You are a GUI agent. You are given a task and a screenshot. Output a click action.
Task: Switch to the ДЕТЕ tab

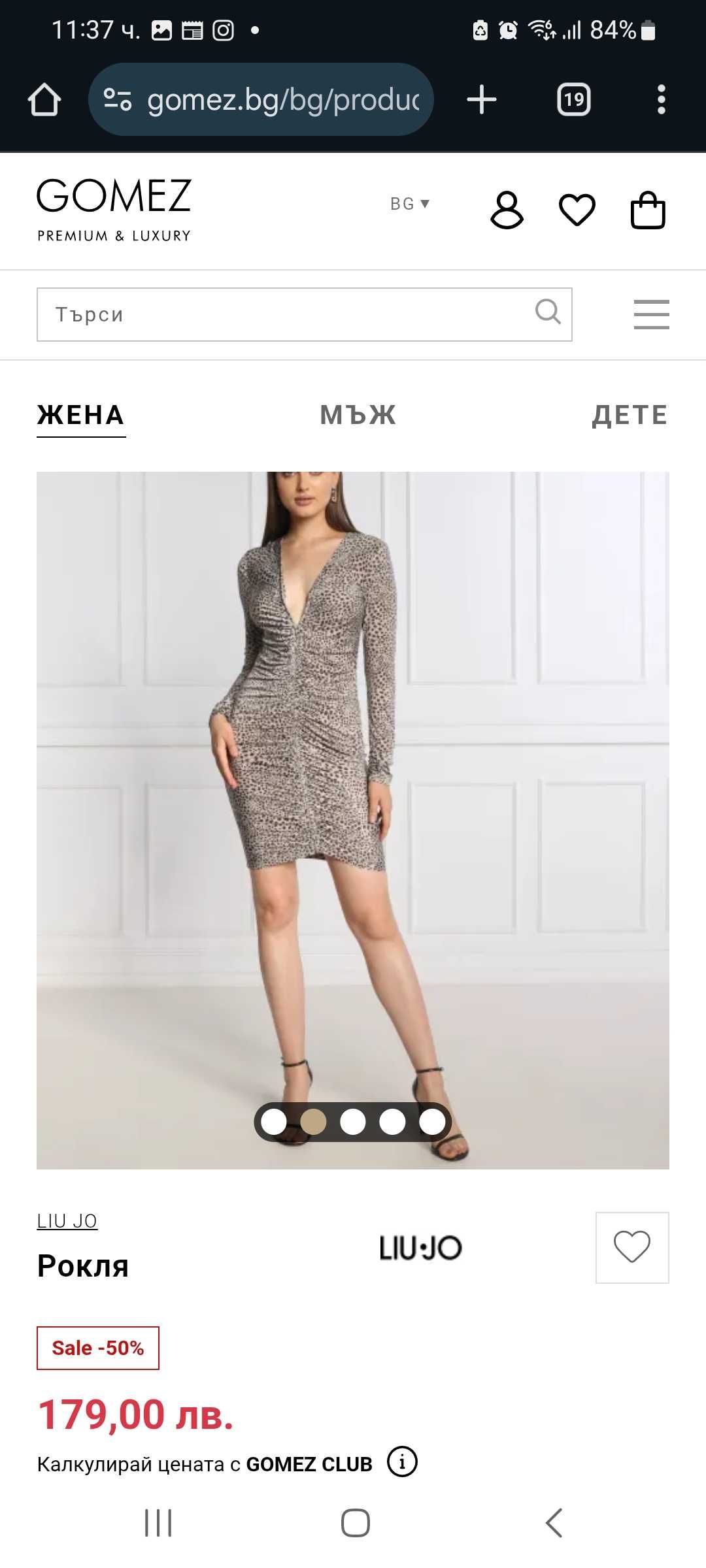tap(630, 415)
